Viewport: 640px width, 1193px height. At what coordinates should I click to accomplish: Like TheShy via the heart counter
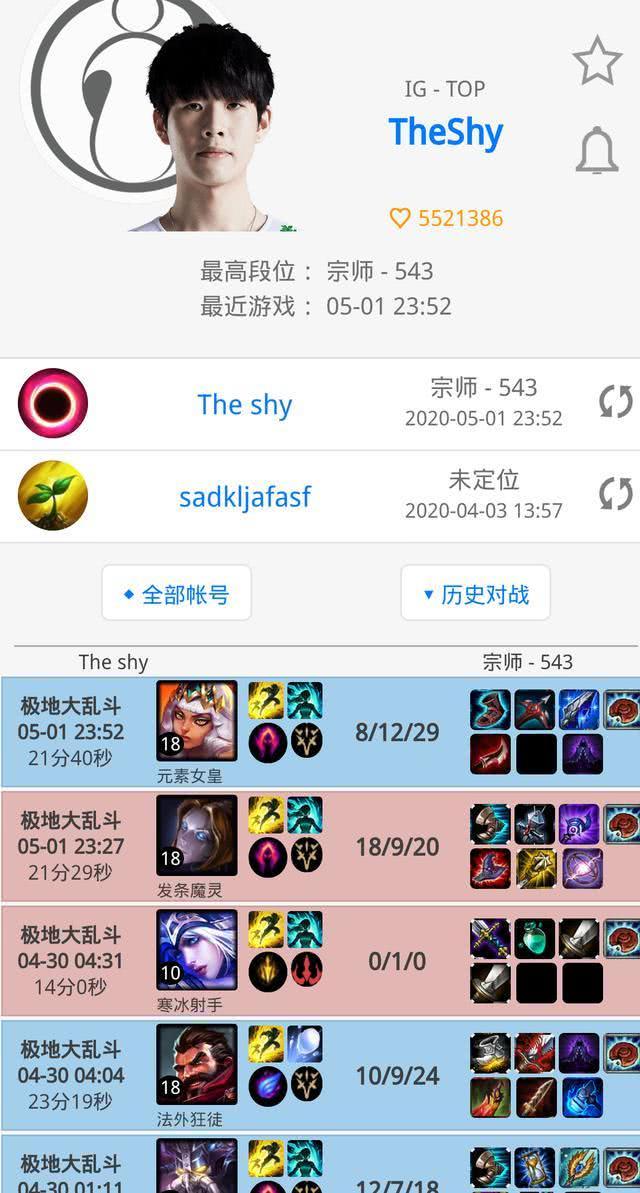tap(445, 218)
